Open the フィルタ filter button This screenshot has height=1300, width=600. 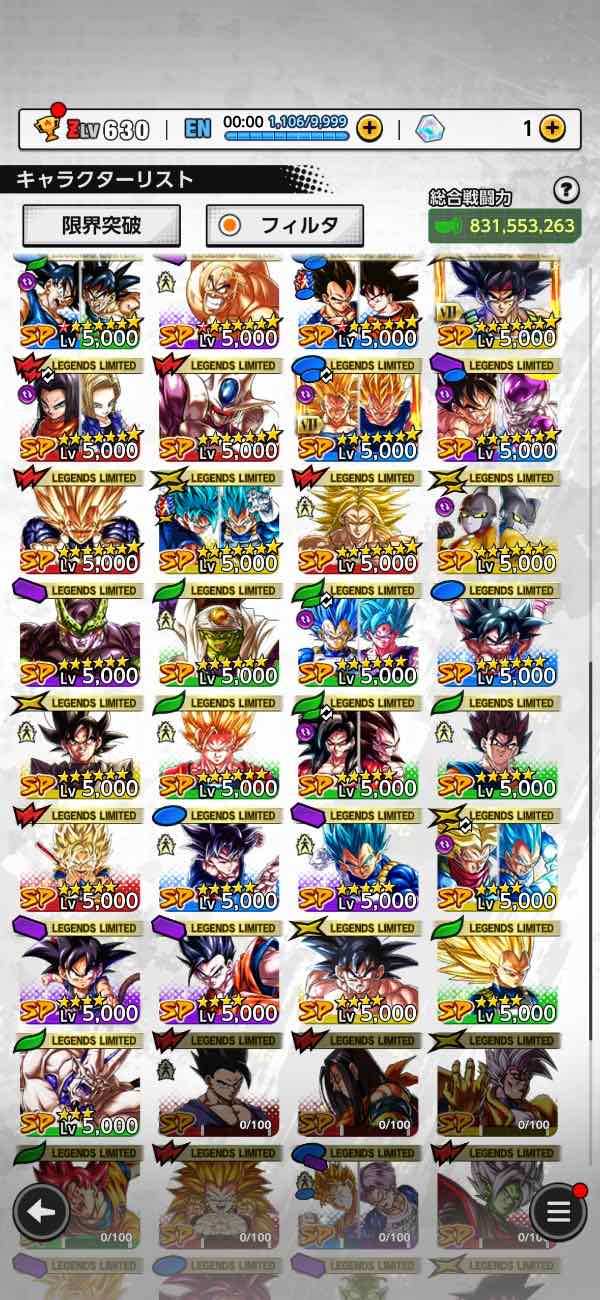pyautogui.click(x=284, y=225)
